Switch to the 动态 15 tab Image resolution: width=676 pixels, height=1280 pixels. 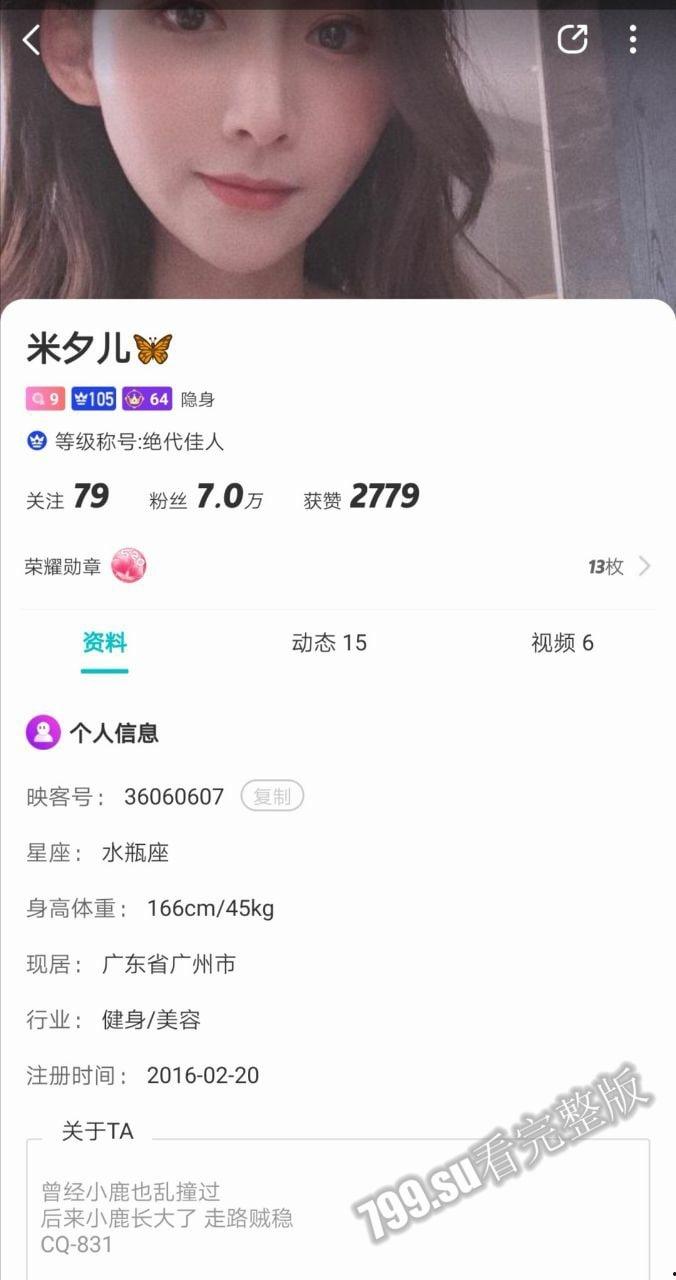click(x=329, y=643)
